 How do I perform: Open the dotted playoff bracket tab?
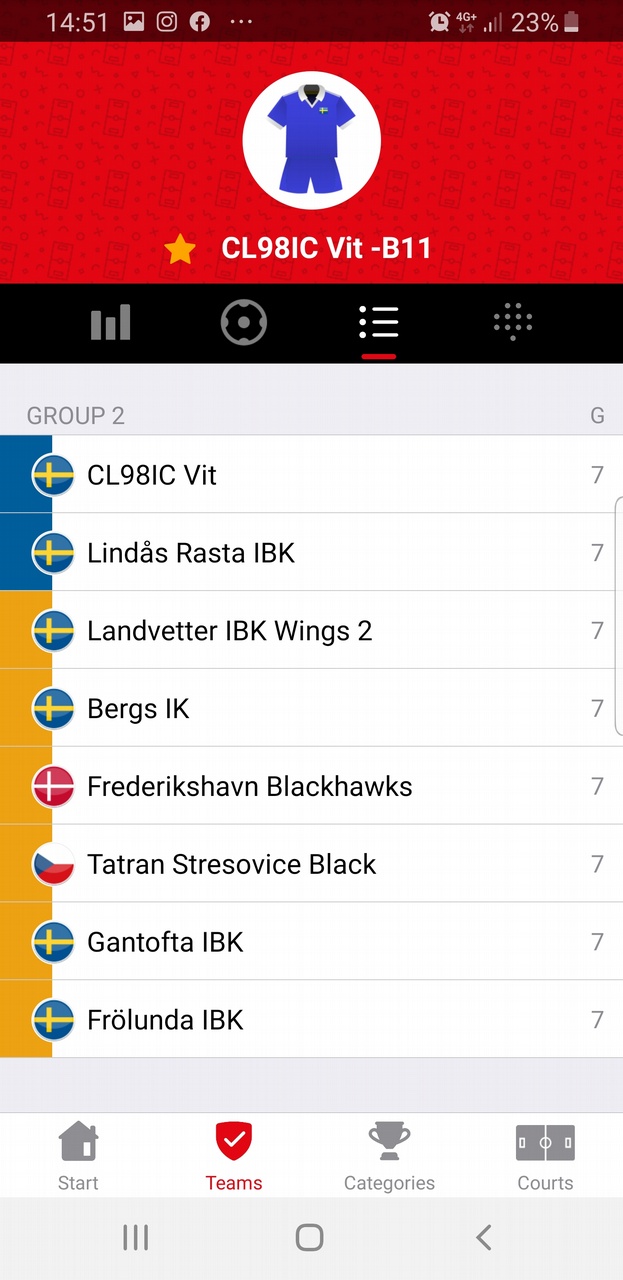point(513,323)
